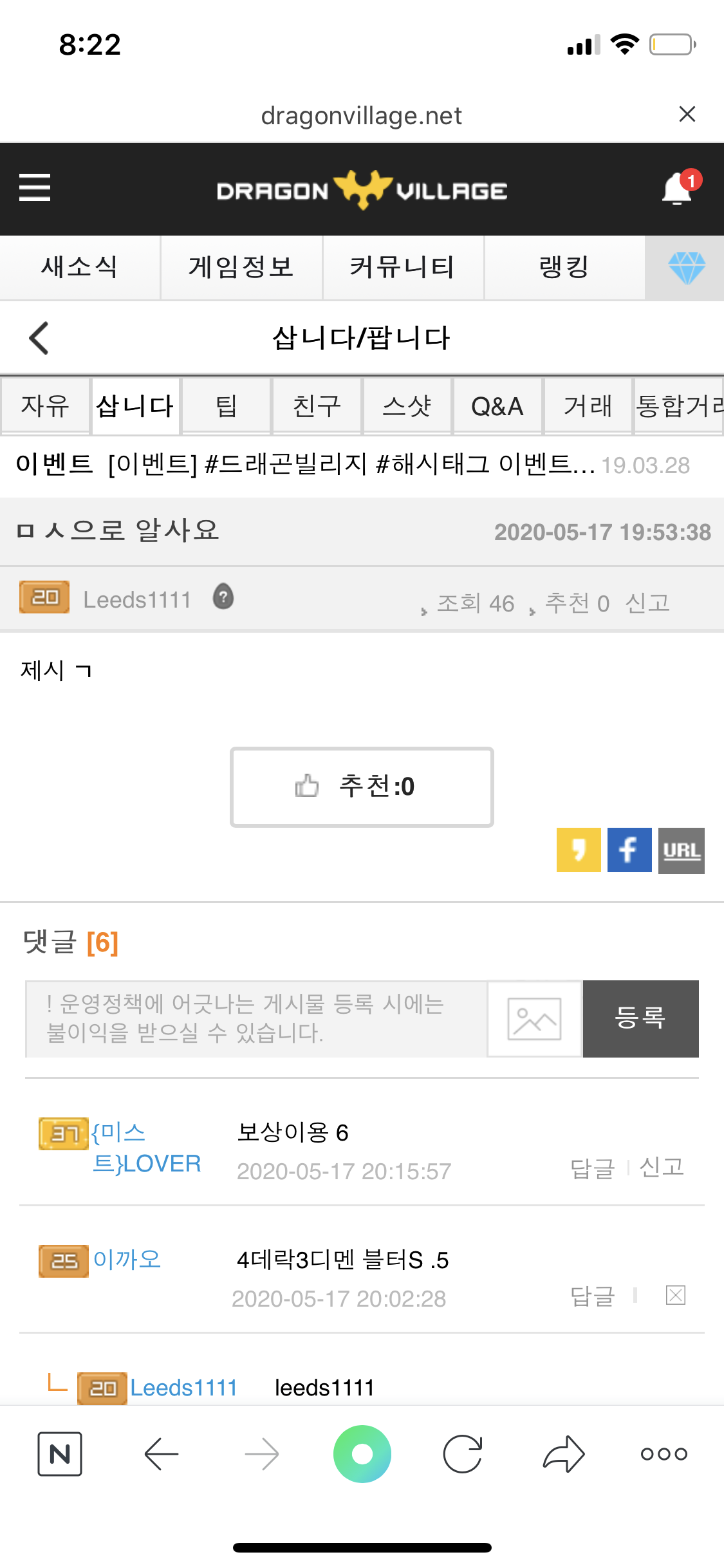Switch to the 새소식 tab
Viewport: 724px width, 1568px height.
pos(80,267)
